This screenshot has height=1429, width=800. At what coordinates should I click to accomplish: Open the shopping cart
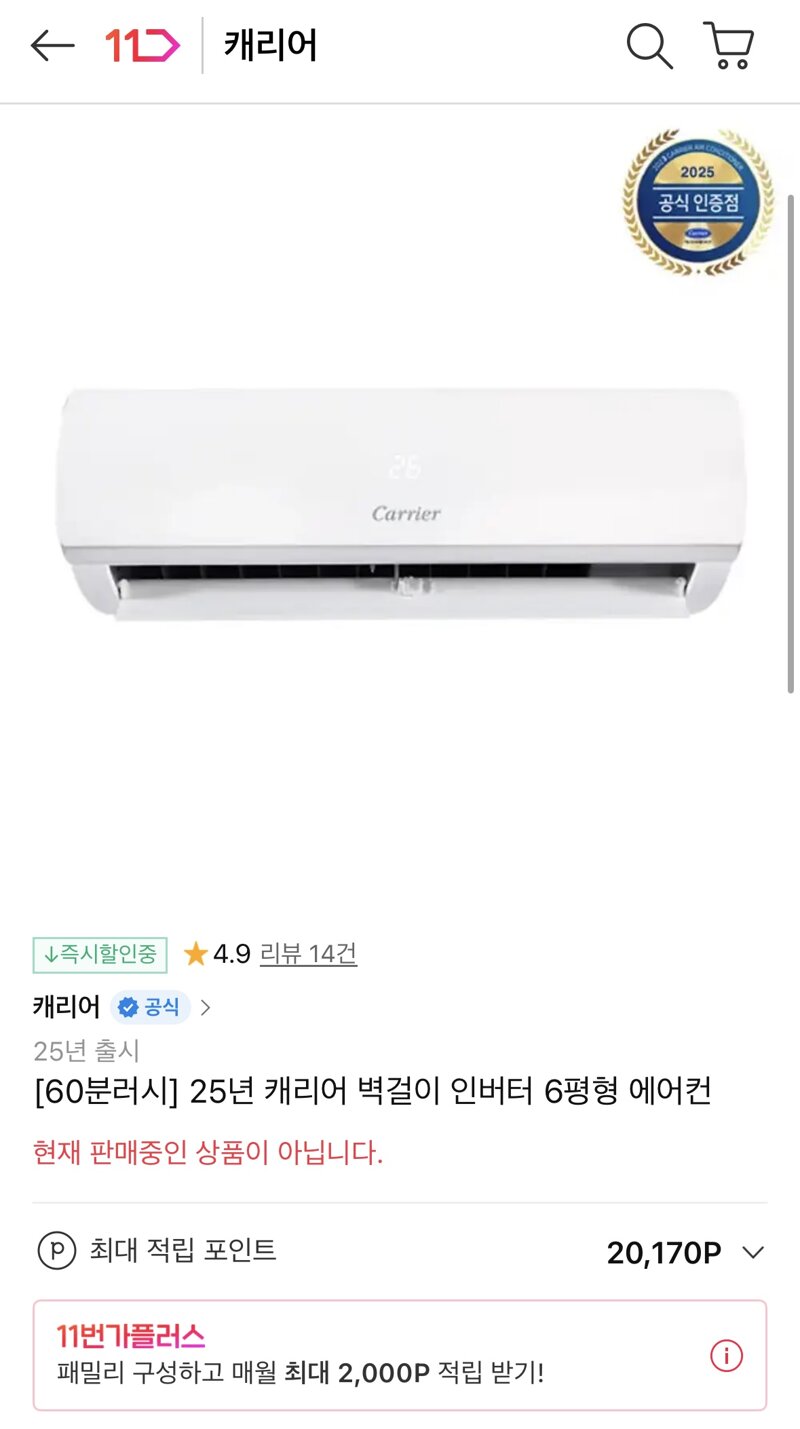click(729, 46)
